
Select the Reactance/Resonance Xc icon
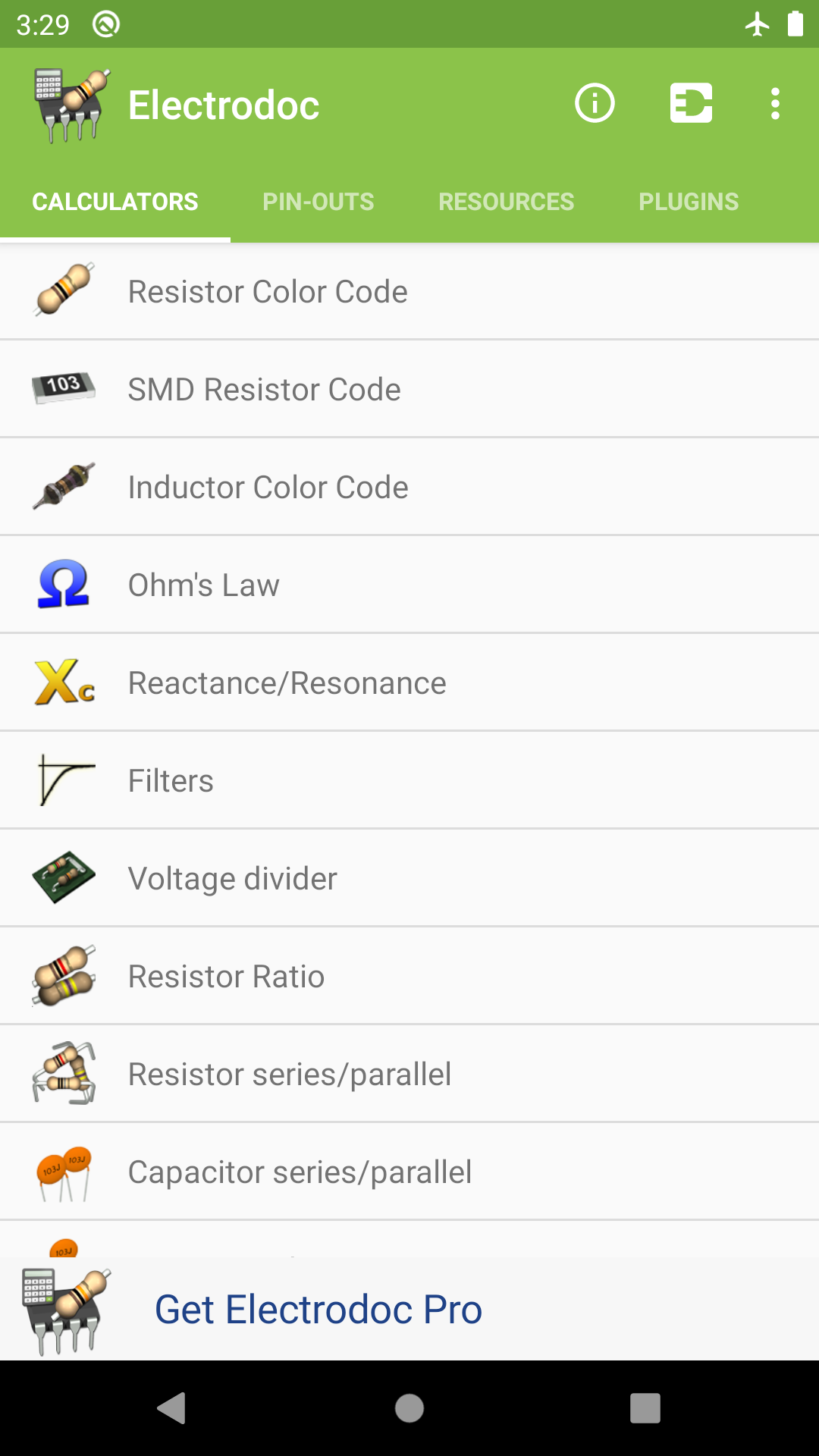64,682
